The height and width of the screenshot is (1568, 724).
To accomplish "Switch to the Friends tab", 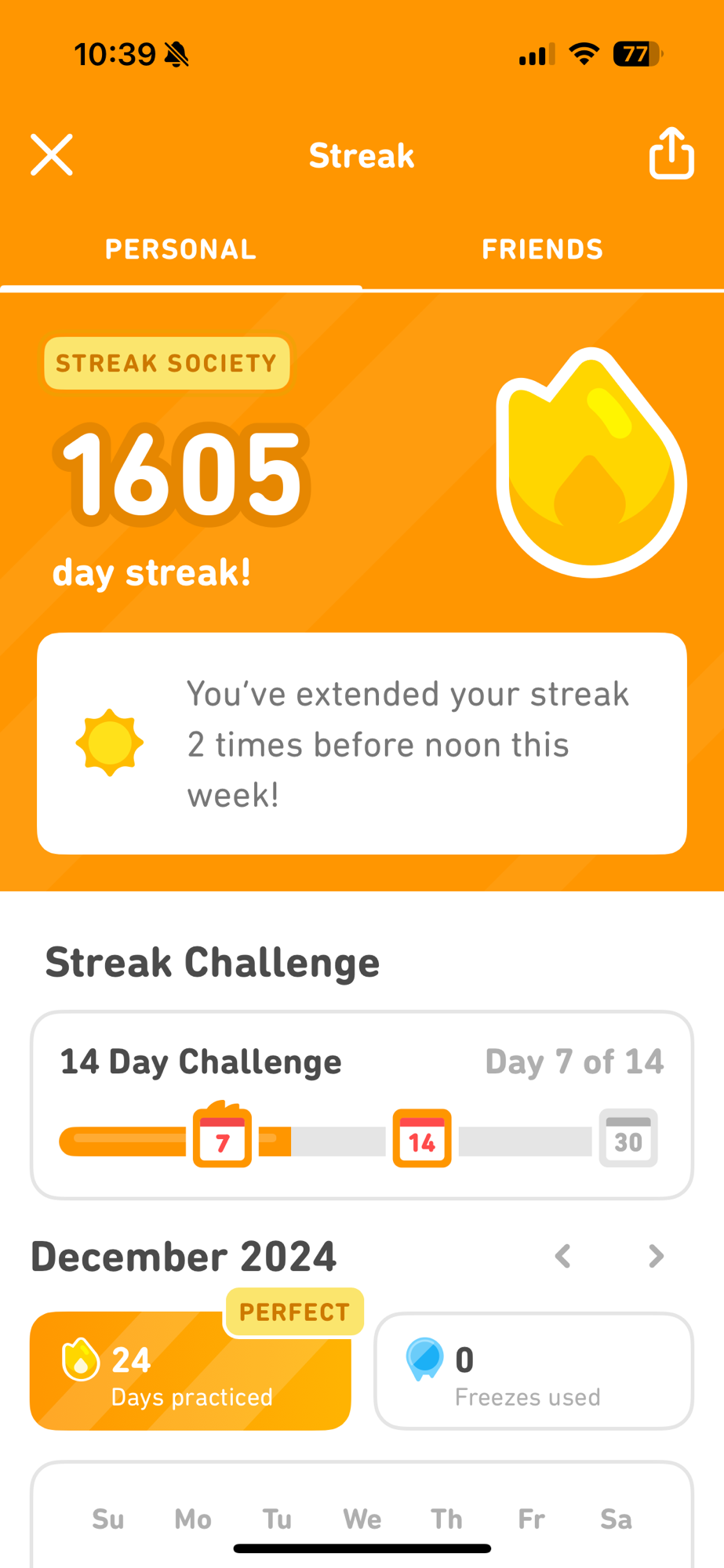I will 542,249.
